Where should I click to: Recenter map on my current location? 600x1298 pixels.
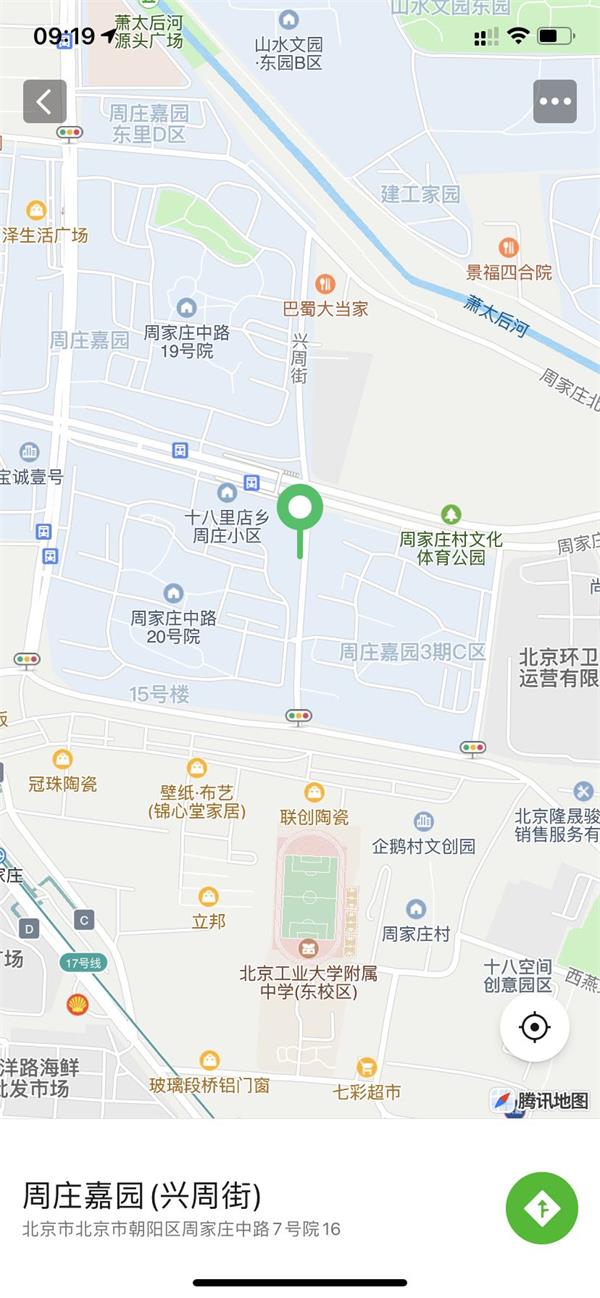535,1027
